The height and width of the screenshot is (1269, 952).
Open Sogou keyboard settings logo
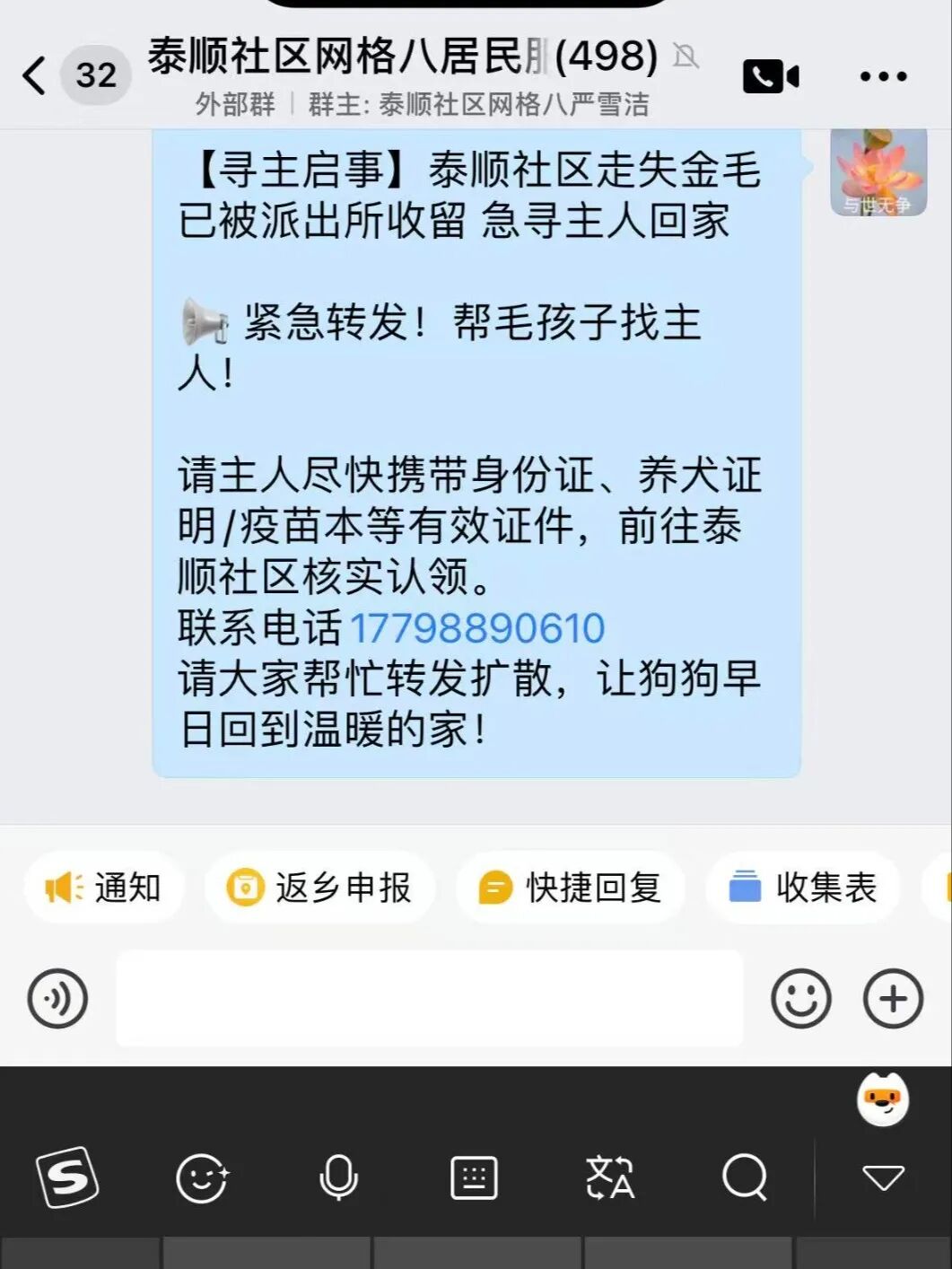[67, 1177]
